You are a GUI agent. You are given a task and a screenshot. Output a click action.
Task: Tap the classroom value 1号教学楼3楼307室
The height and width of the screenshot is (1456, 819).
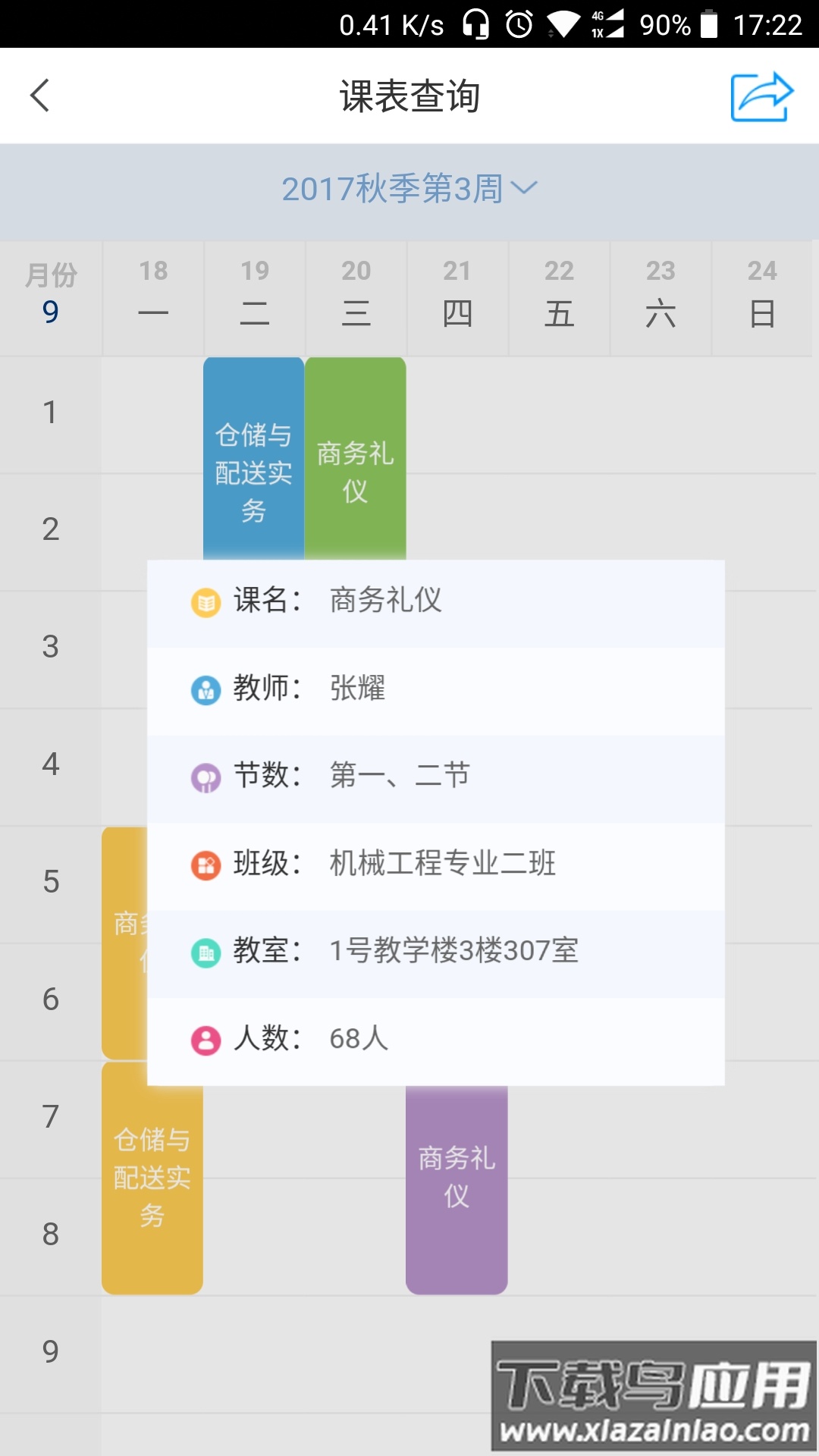pyautogui.click(x=453, y=950)
